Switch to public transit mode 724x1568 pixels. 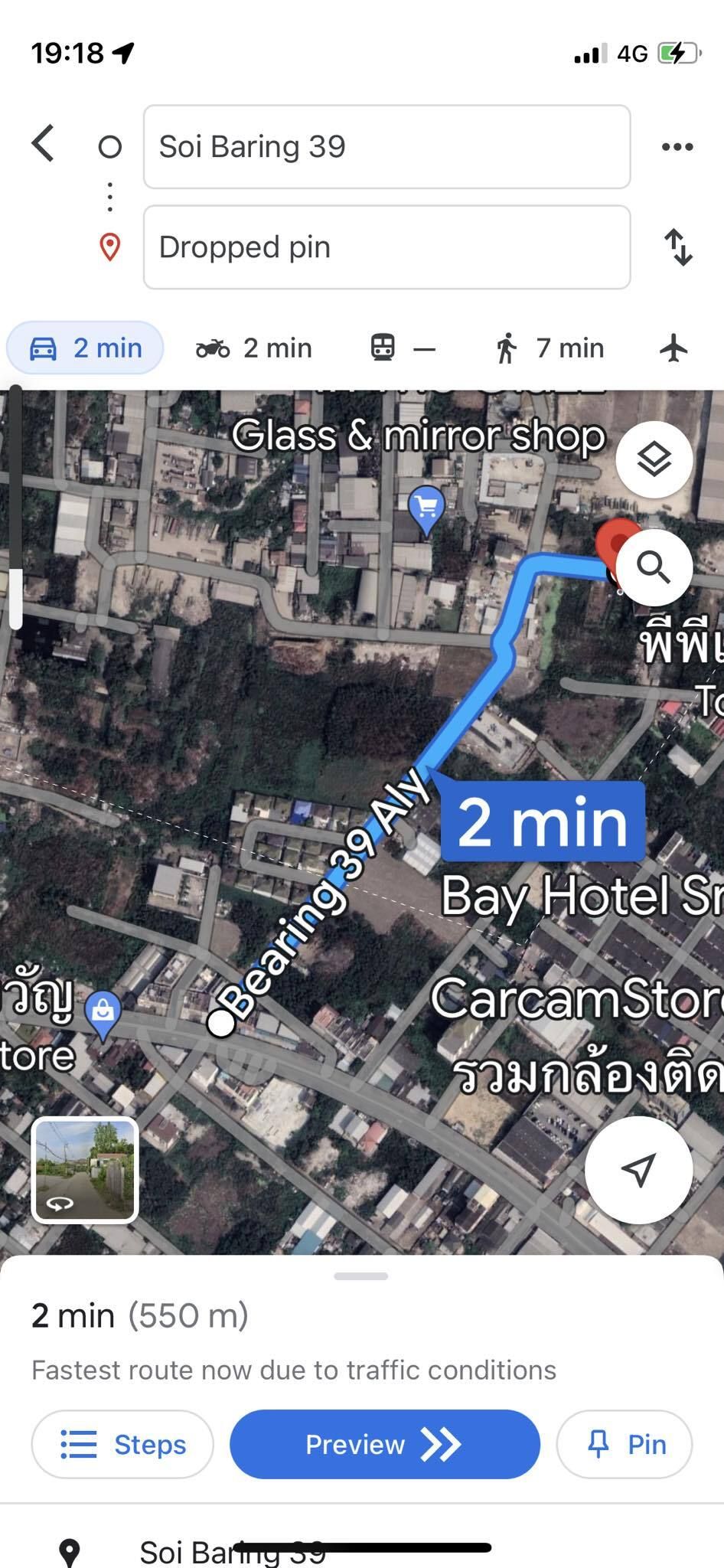click(403, 348)
